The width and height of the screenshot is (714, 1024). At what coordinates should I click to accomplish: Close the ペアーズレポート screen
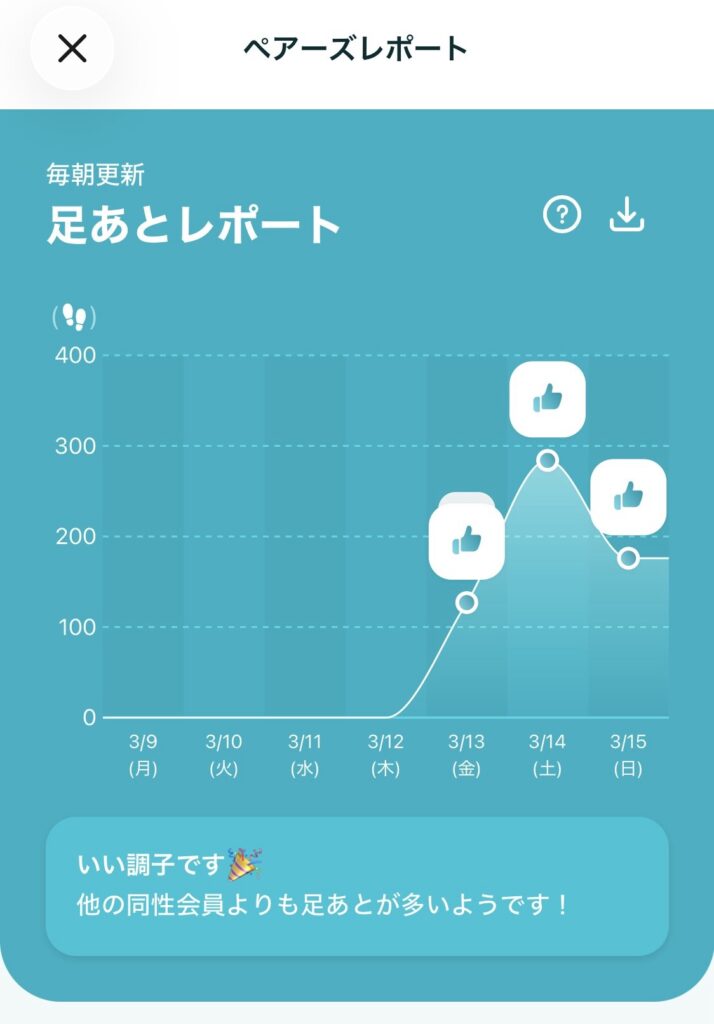pyautogui.click(x=72, y=48)
